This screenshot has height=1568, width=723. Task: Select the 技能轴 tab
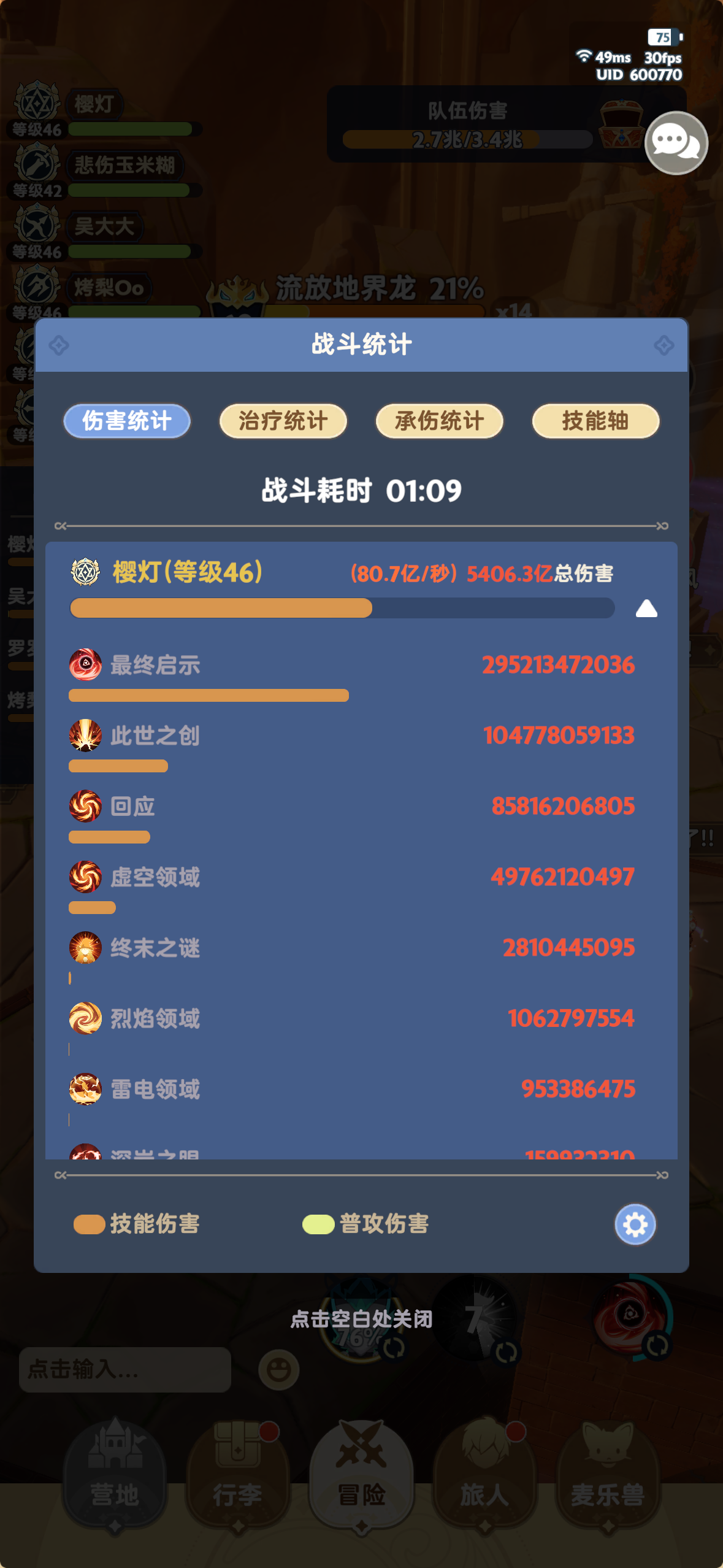595,421
